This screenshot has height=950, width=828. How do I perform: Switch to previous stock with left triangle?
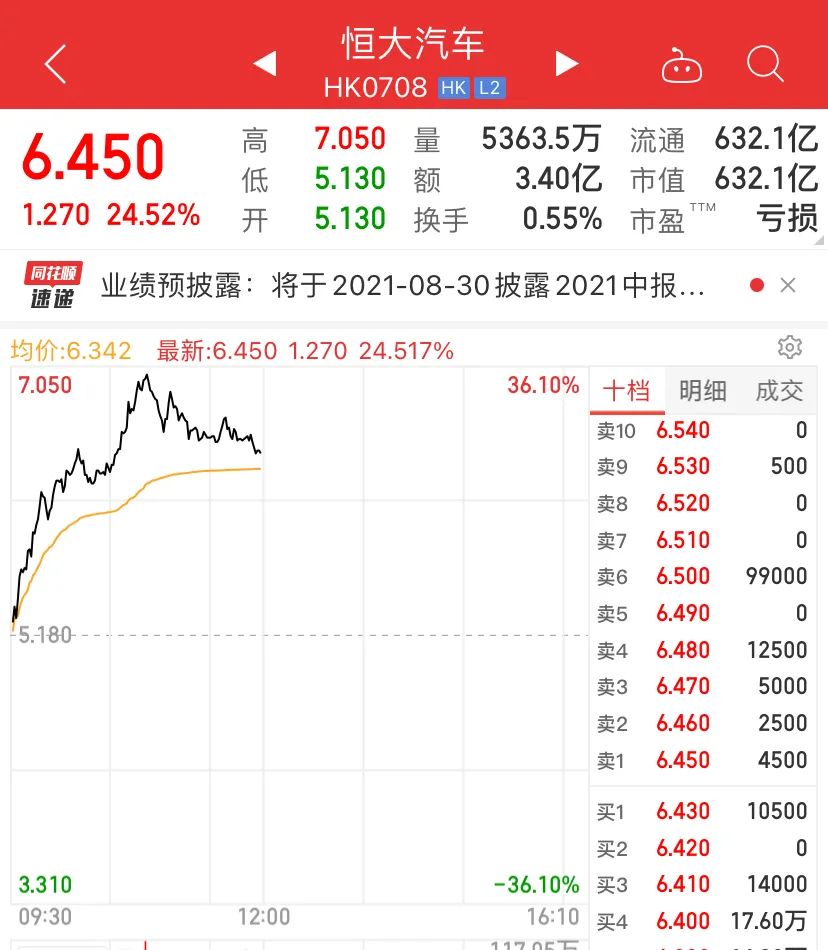pyautogui.click(x=264, y=62)
